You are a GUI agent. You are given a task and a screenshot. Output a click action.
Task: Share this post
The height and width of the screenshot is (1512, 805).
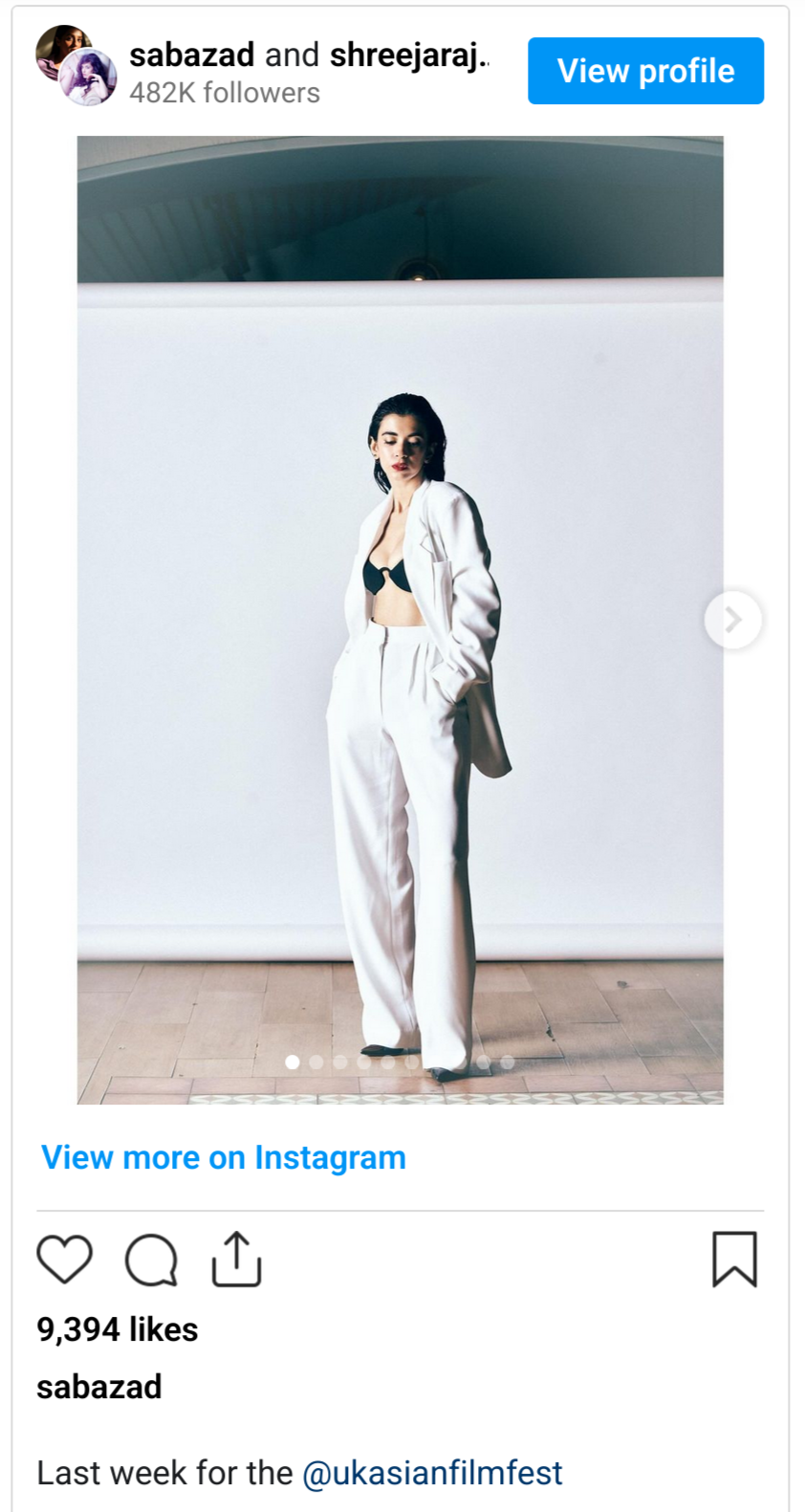click(236, 1260)
